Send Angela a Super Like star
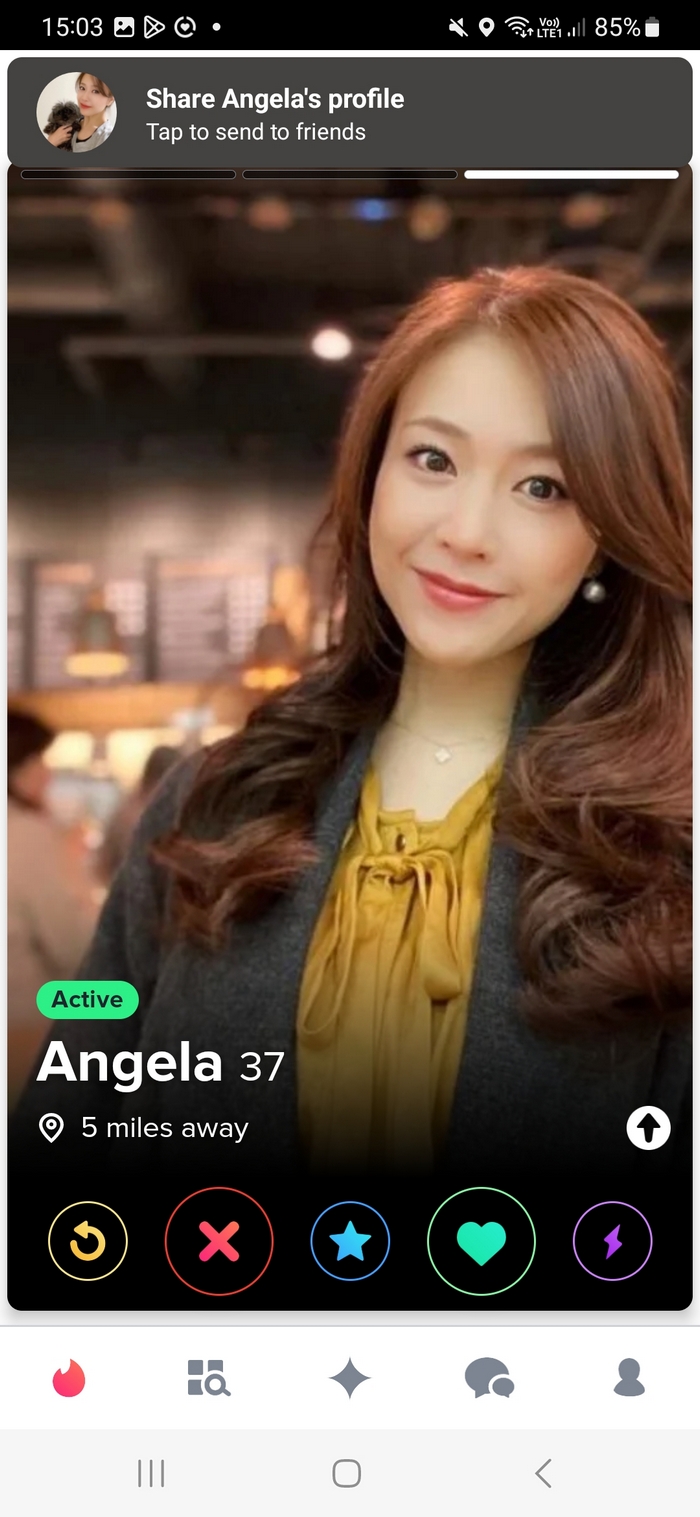Image resolution: width=700 pixels, height=1517 pixels. [350, 1241]
